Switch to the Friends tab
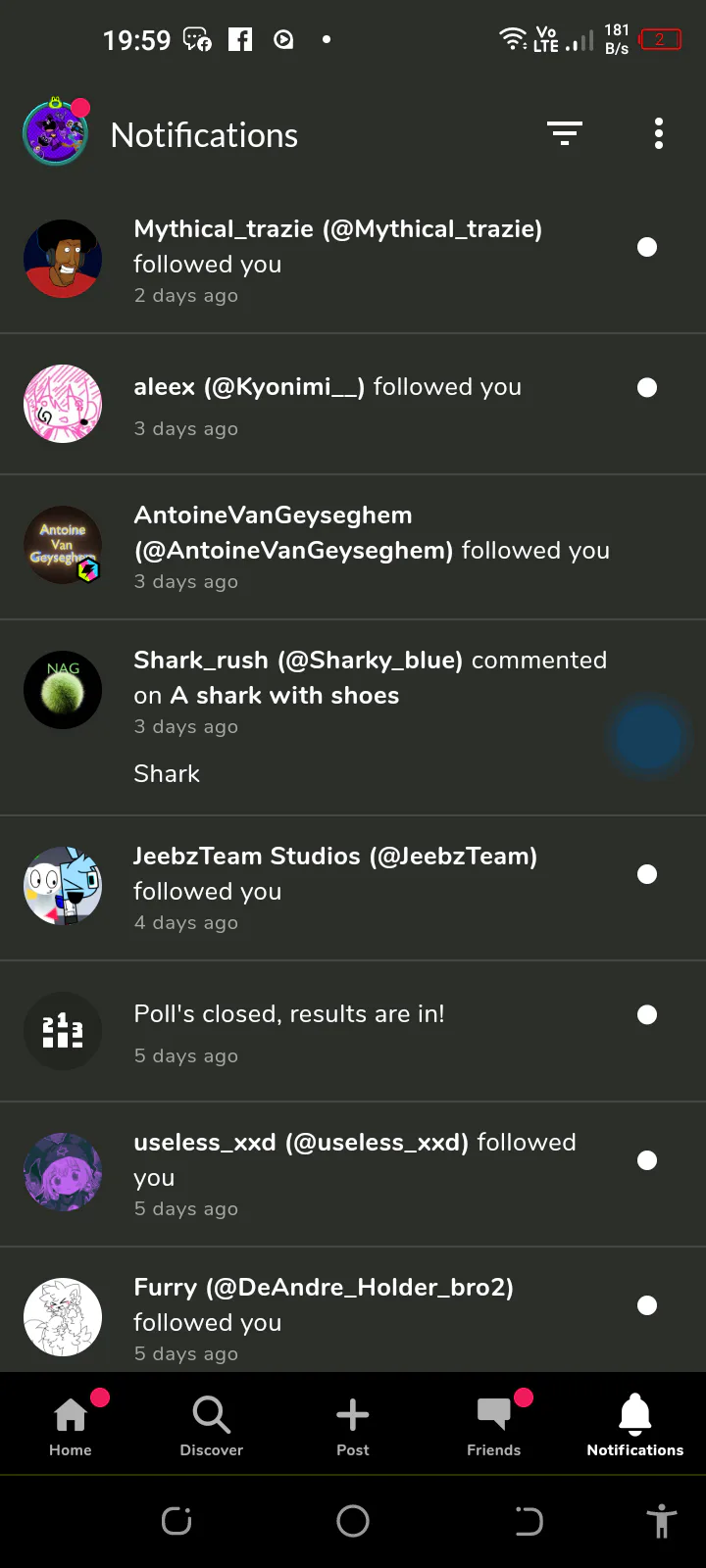This screenshot has height=1568, width=706. pyautogui.click(x=494, y=1424)
